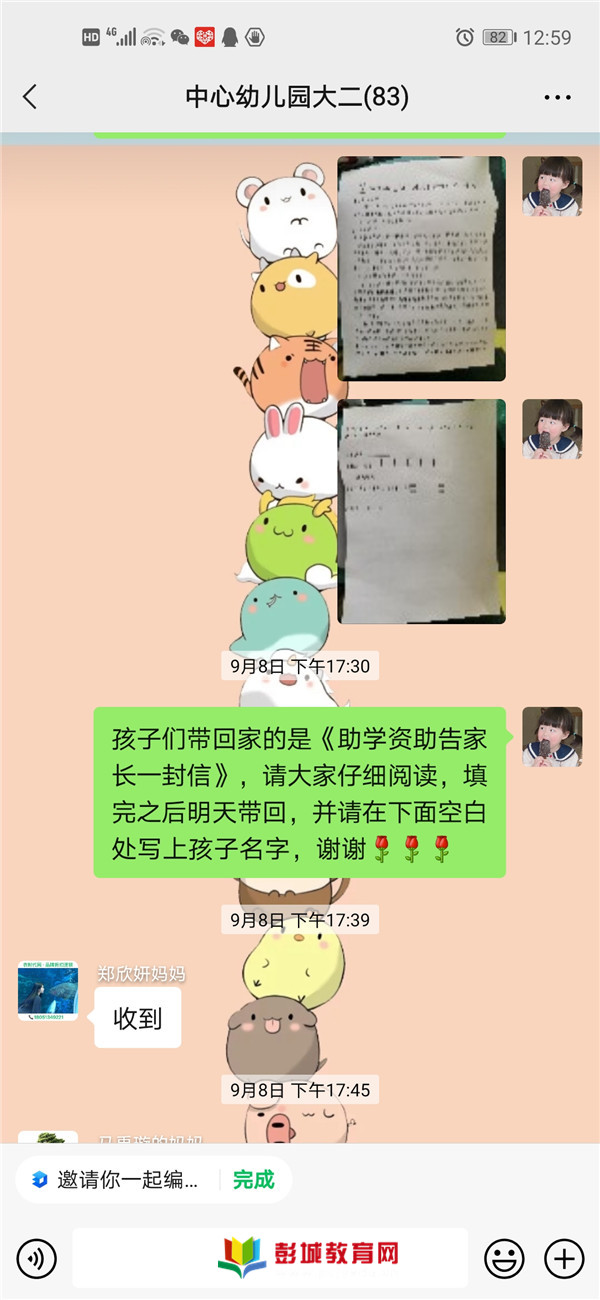Tap the voice input icon
This screenshot has width=600, height=1300.
(x=37, y=1257)
